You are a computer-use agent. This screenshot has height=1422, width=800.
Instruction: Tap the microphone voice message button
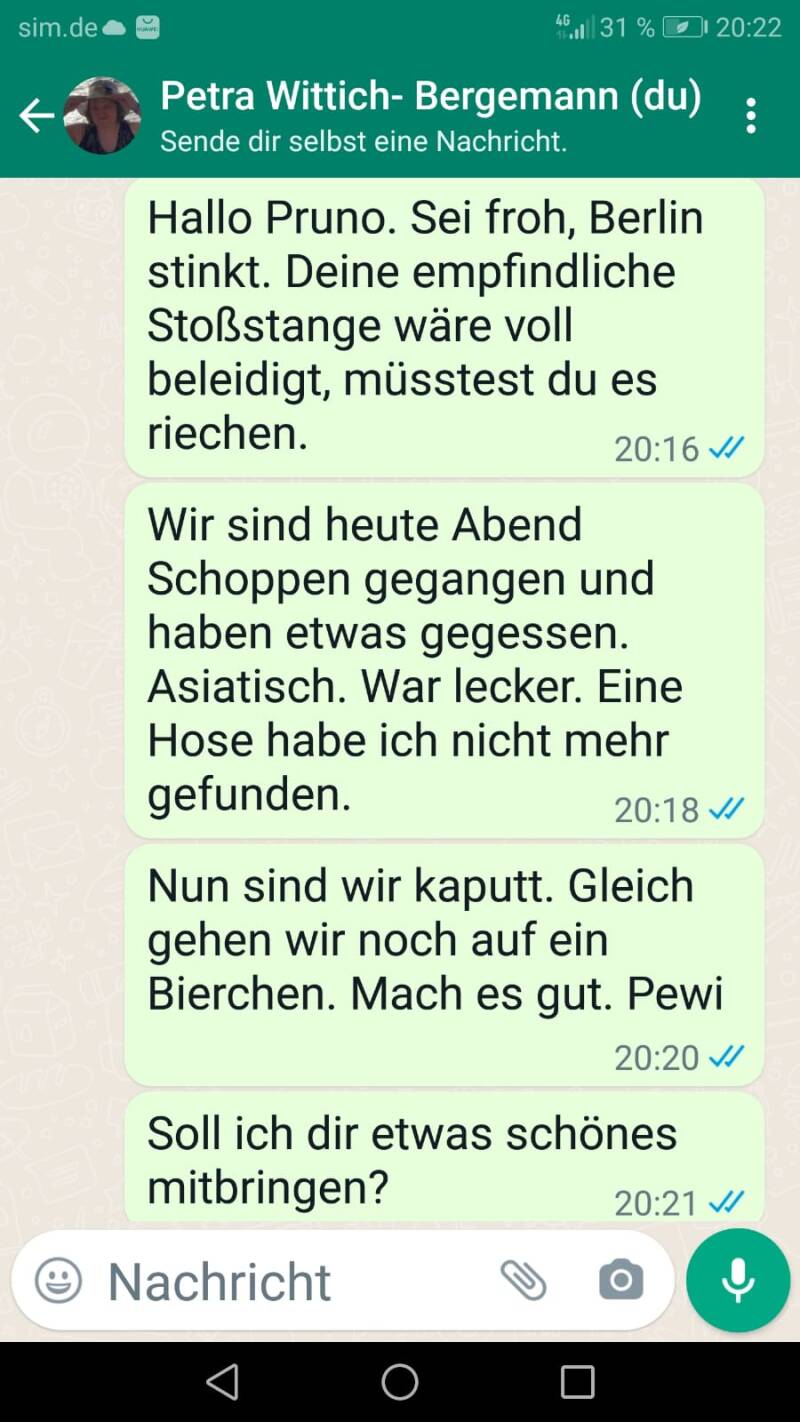point(738,1280)
